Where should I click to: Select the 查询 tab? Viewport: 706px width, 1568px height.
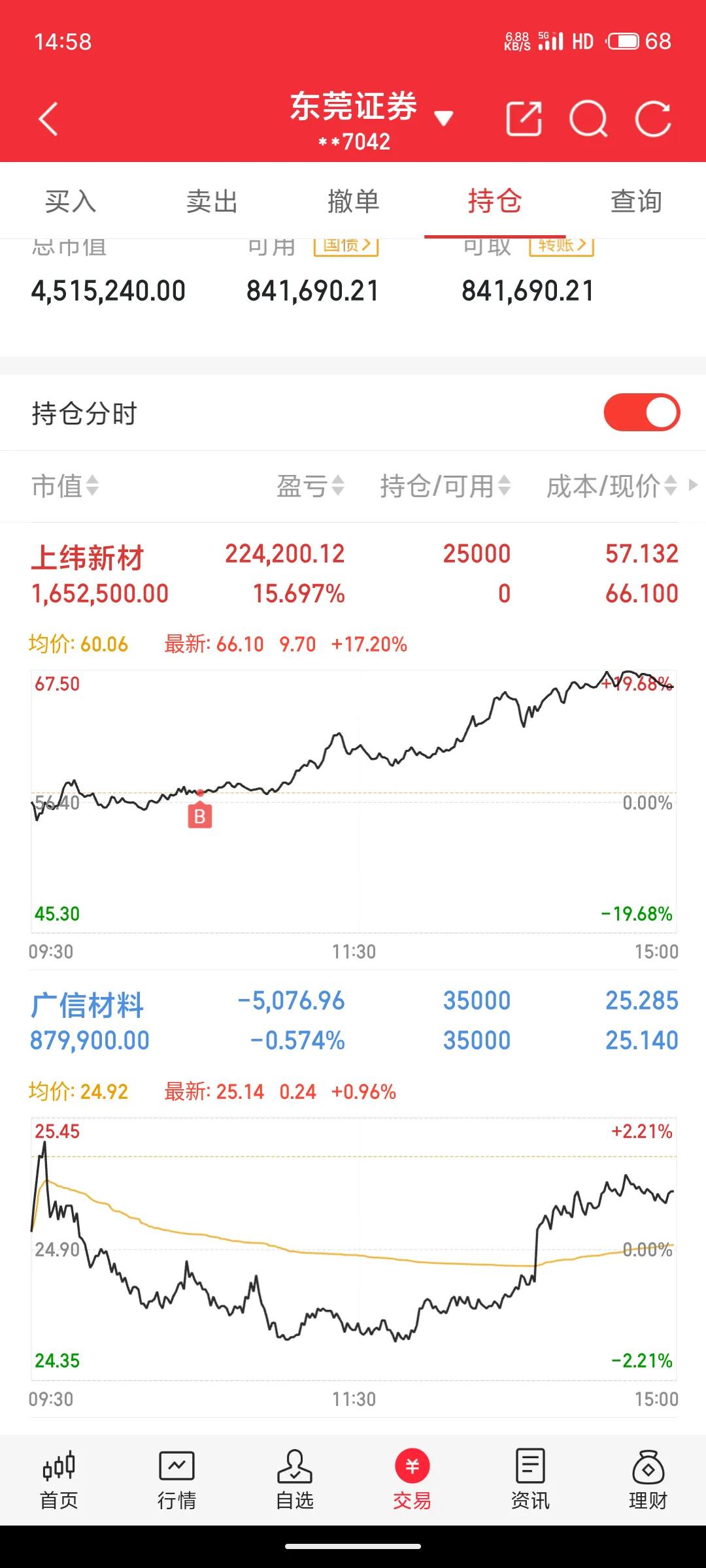click(x=636, y=201)
